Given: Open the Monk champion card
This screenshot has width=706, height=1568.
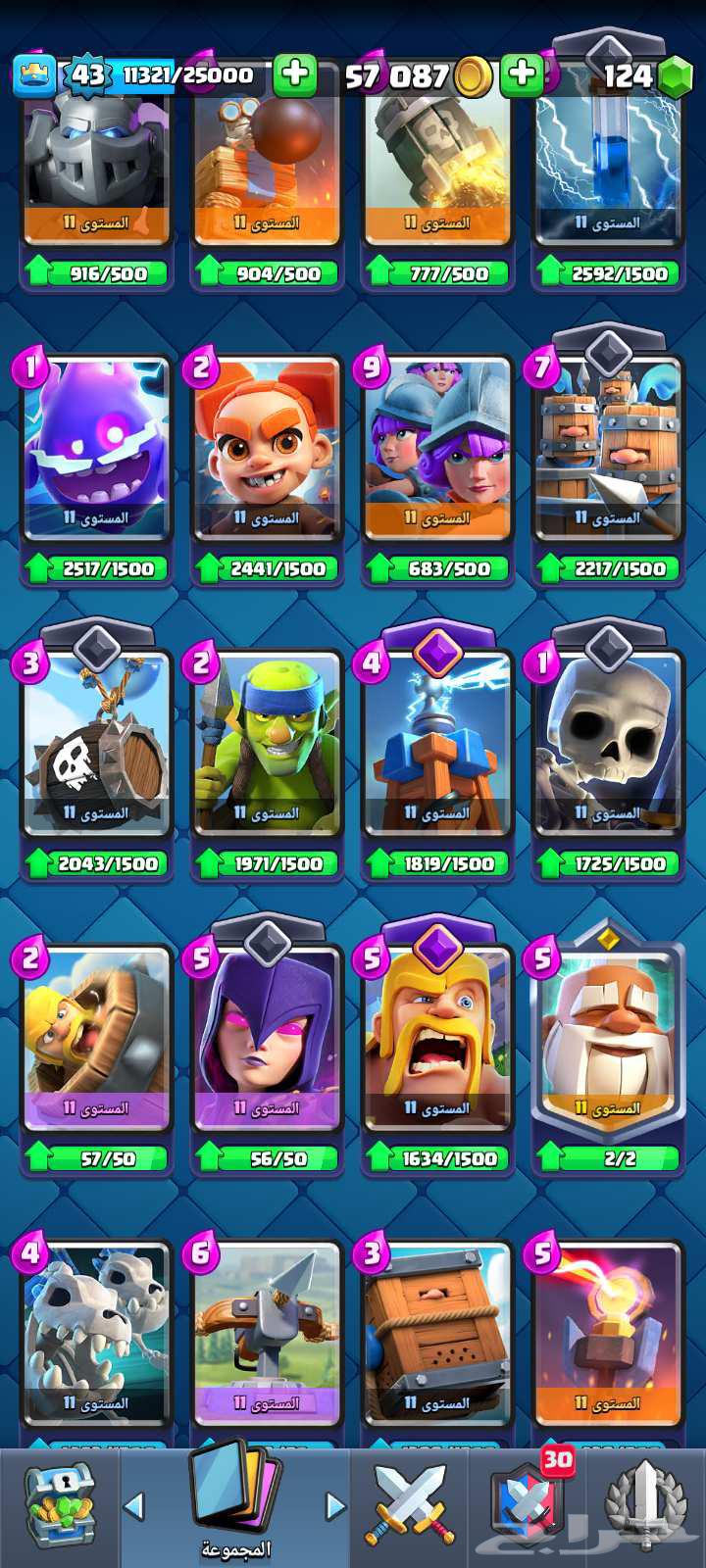Looking at the screenshot, I should pyautogui.click(x=607, y=1041).
